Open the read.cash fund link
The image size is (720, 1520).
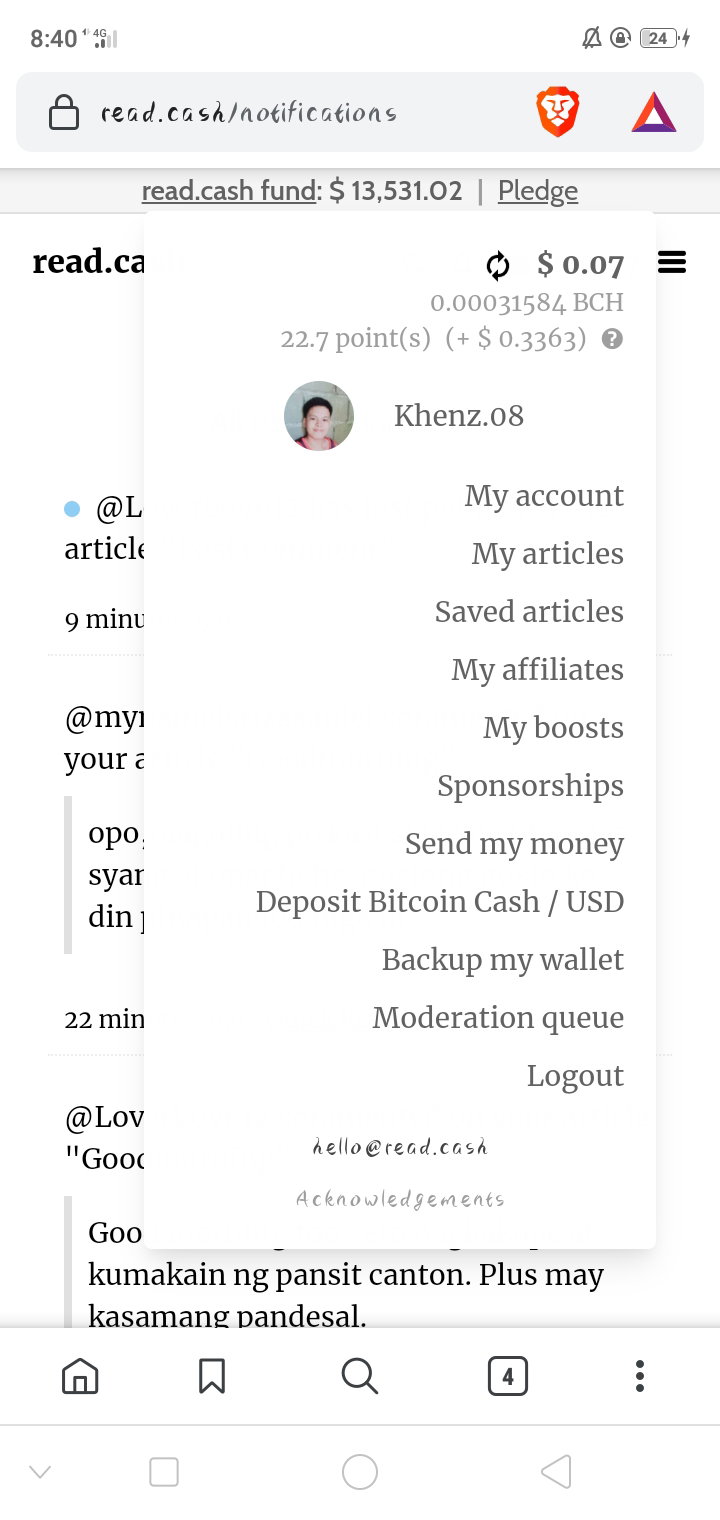229,190
